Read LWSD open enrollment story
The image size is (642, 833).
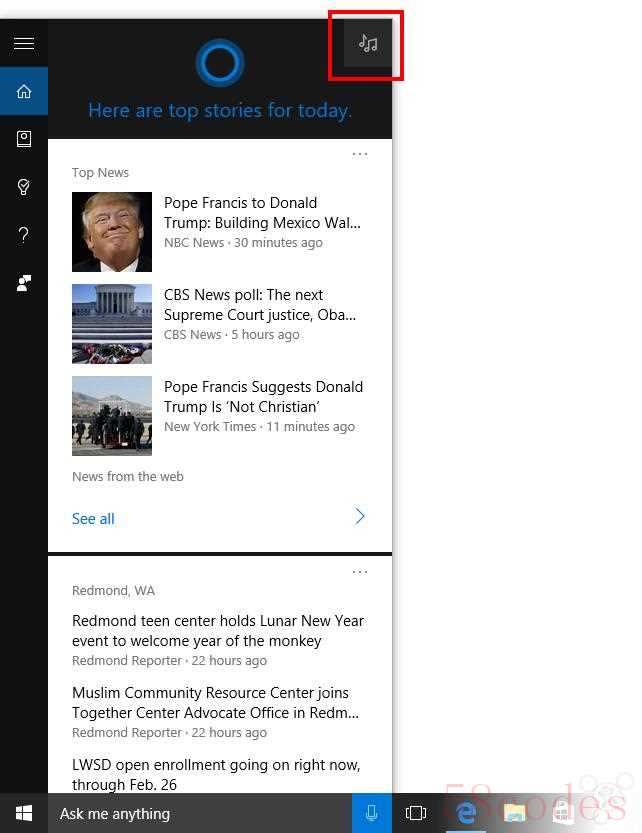216,774
